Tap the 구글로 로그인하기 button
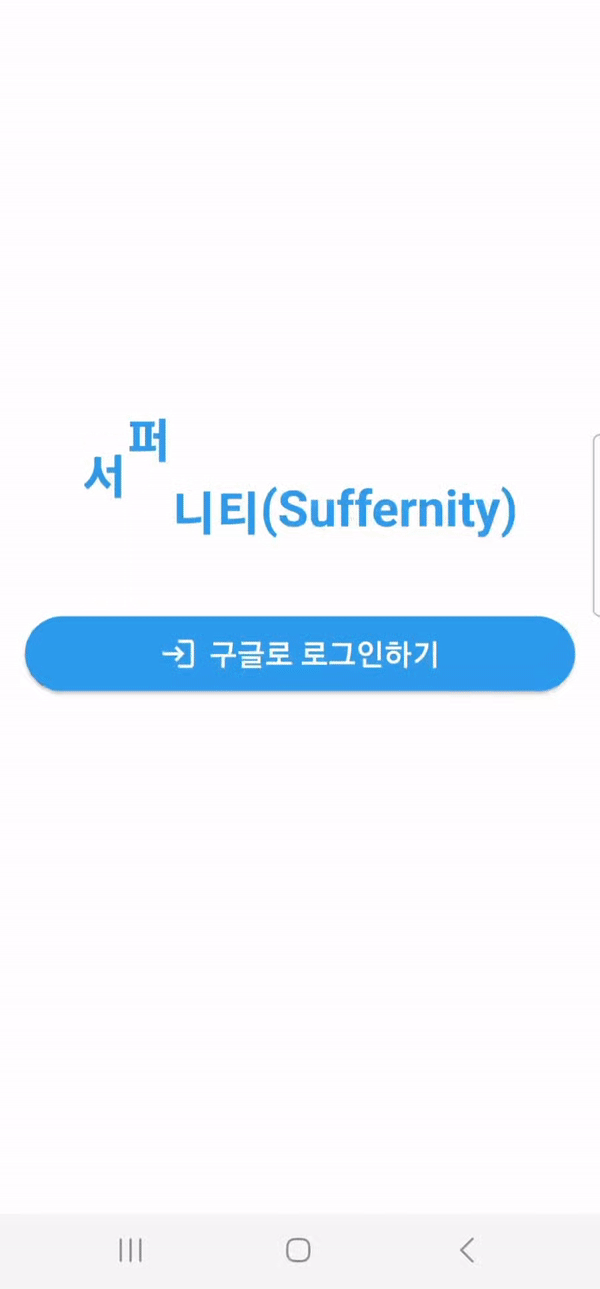600x1289 pixels. point(300,654)
